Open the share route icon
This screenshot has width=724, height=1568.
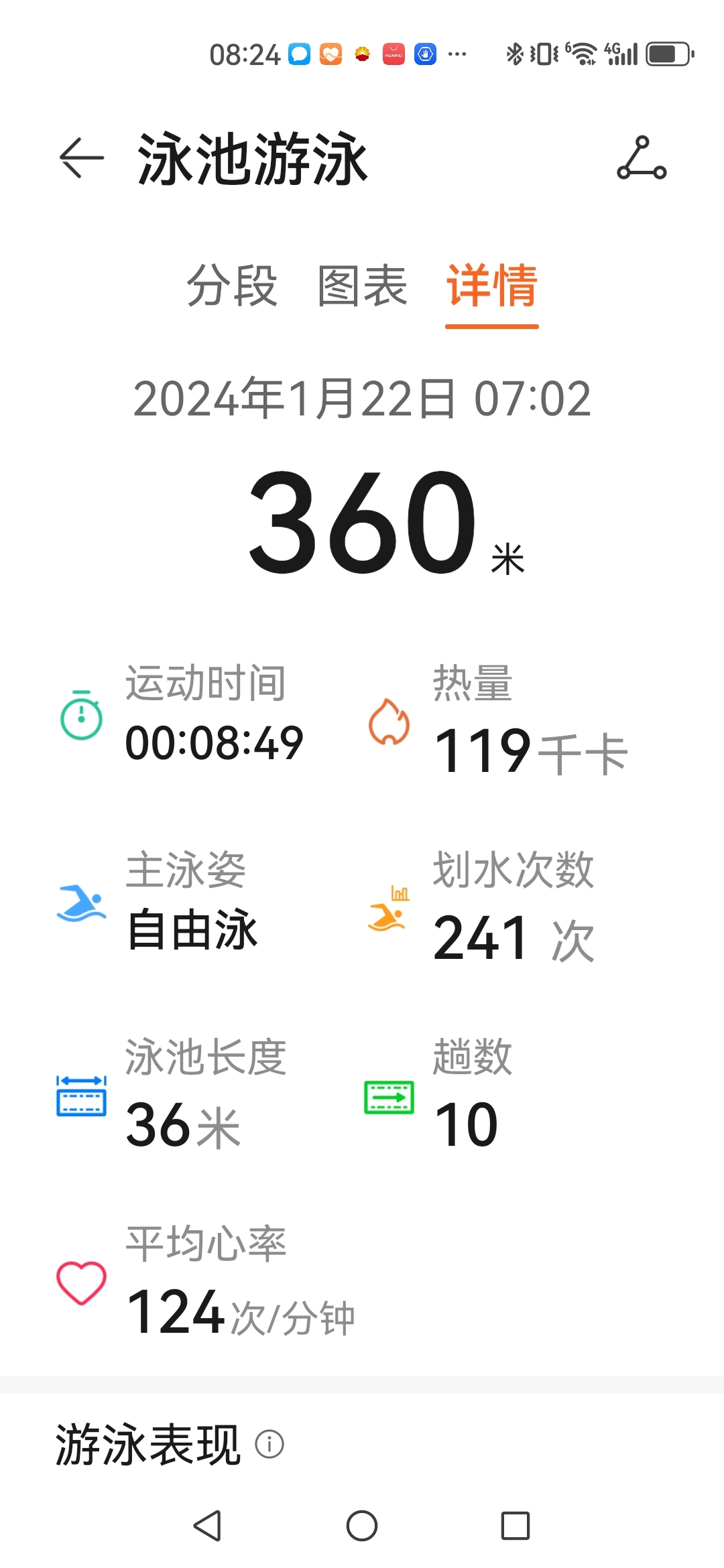pos(642,158)
